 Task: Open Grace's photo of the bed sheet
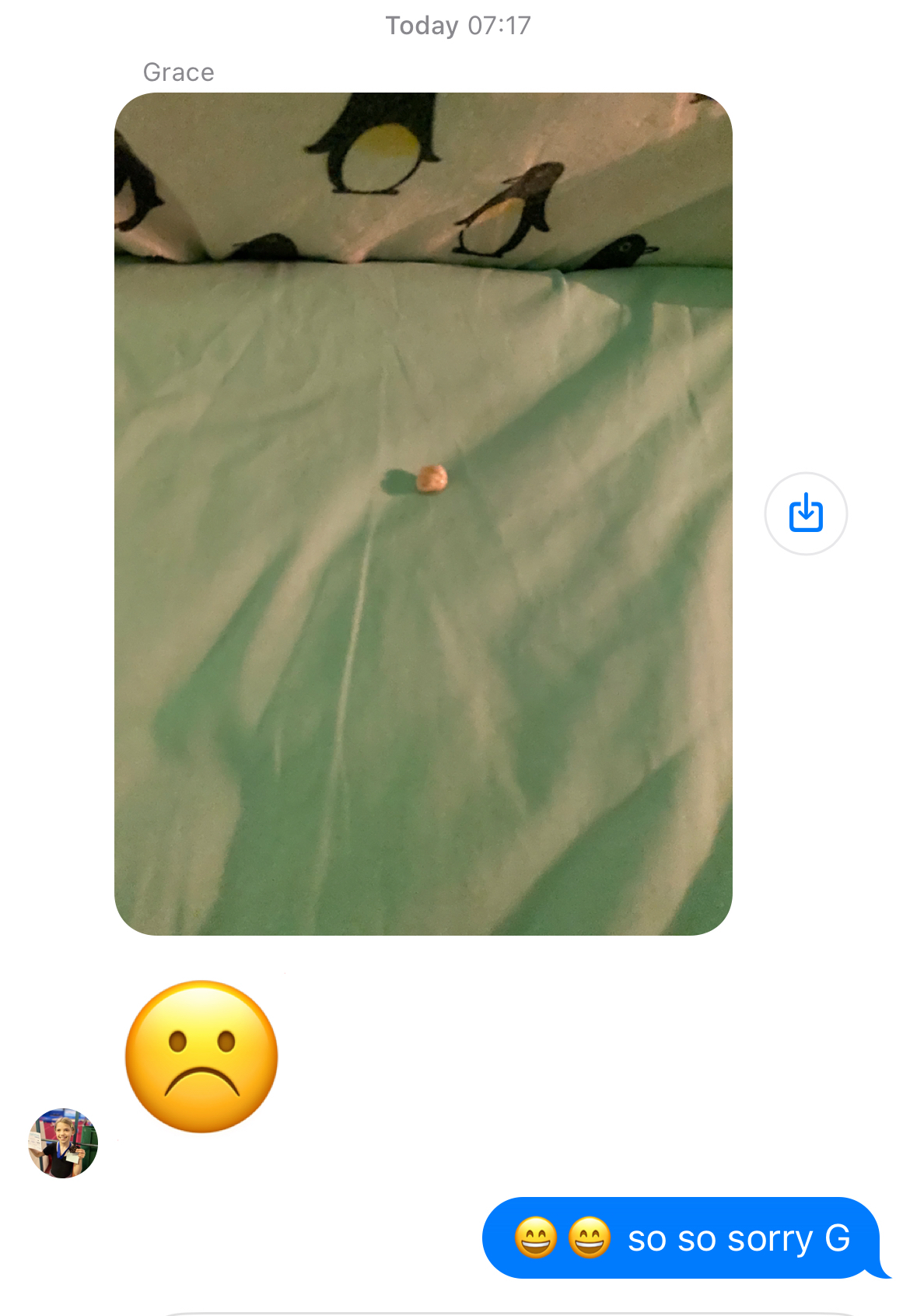pos(423,513)
